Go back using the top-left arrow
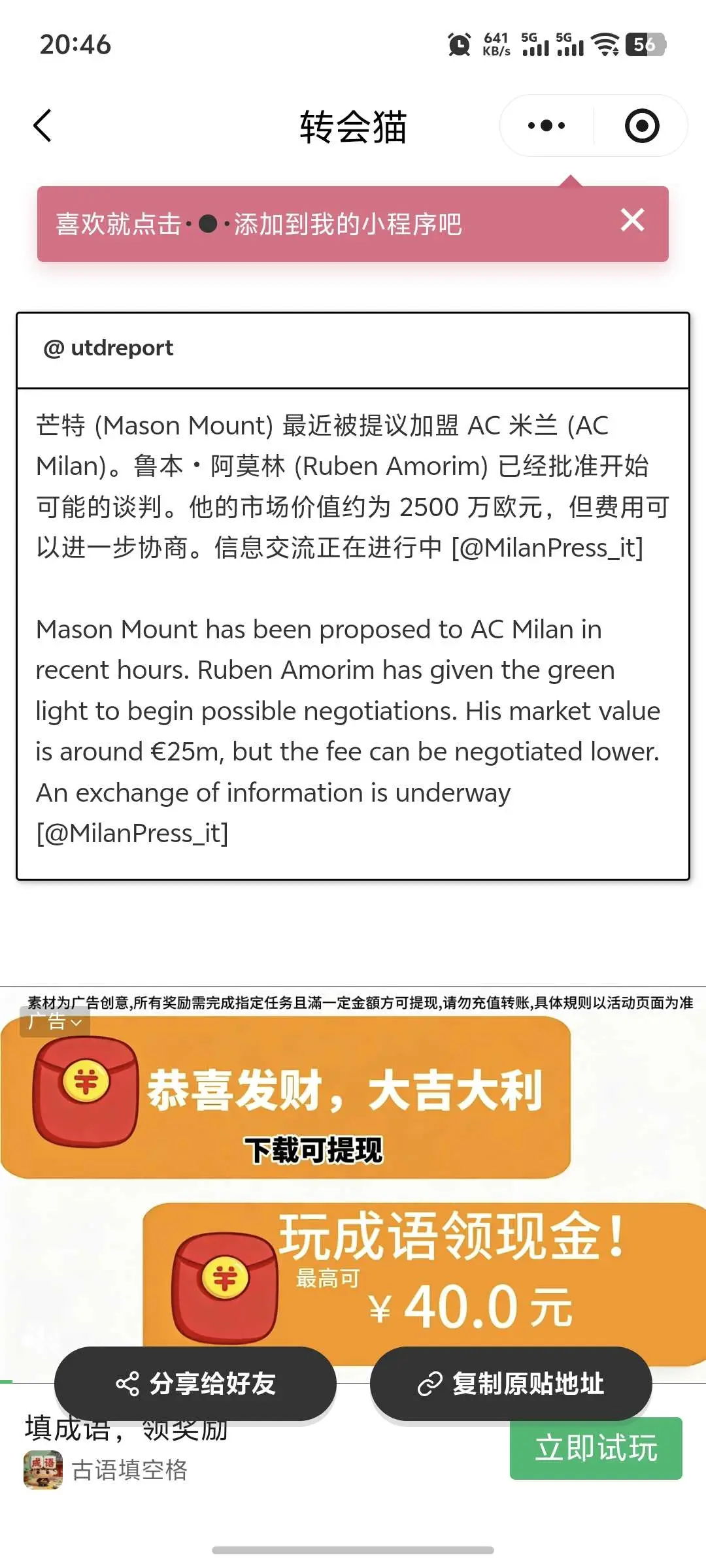Screen dimensions: 706x1568 click(42, 125)
